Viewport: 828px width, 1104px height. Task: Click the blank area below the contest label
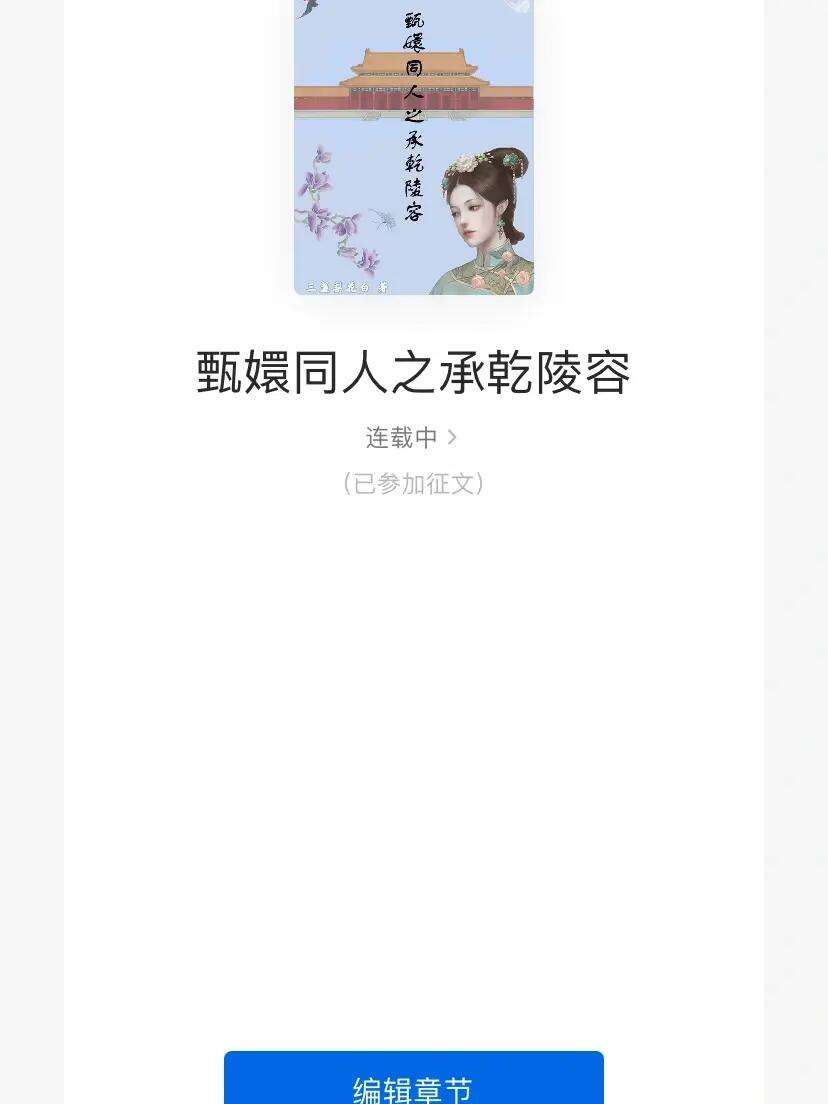click(x=414, y=700)
